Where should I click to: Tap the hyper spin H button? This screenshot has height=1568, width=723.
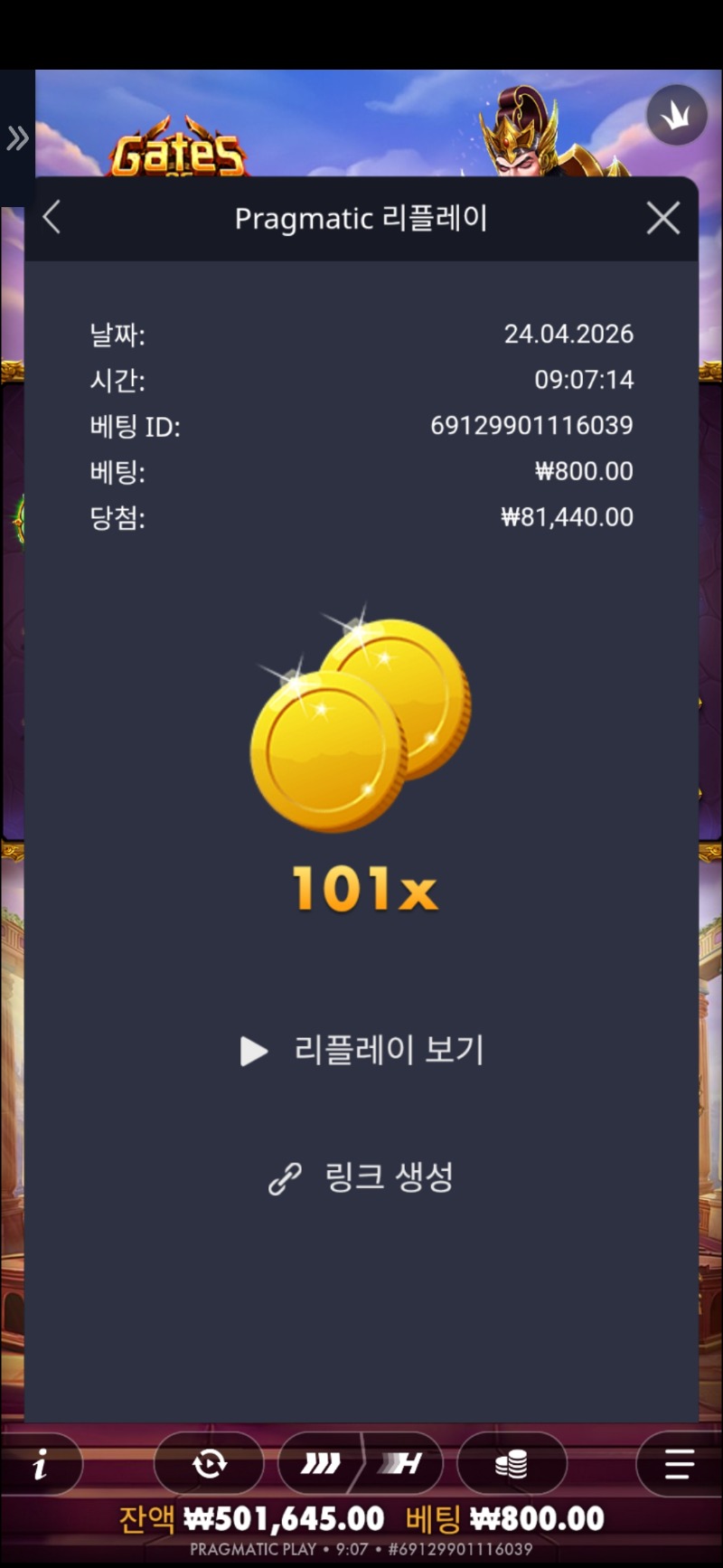click(x=403, y=1464)
